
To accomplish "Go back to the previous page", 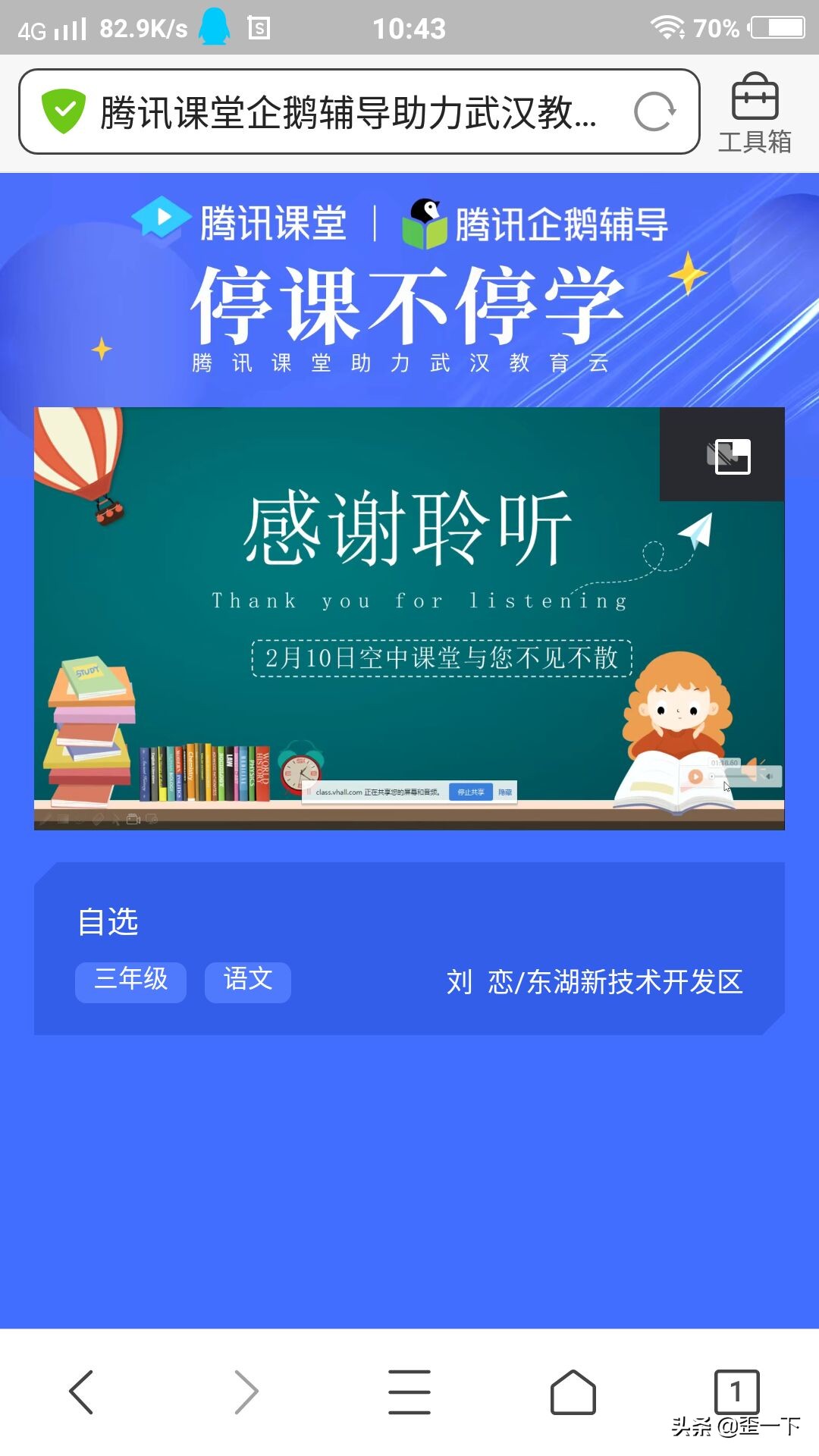I will [x=82, y=1392].
